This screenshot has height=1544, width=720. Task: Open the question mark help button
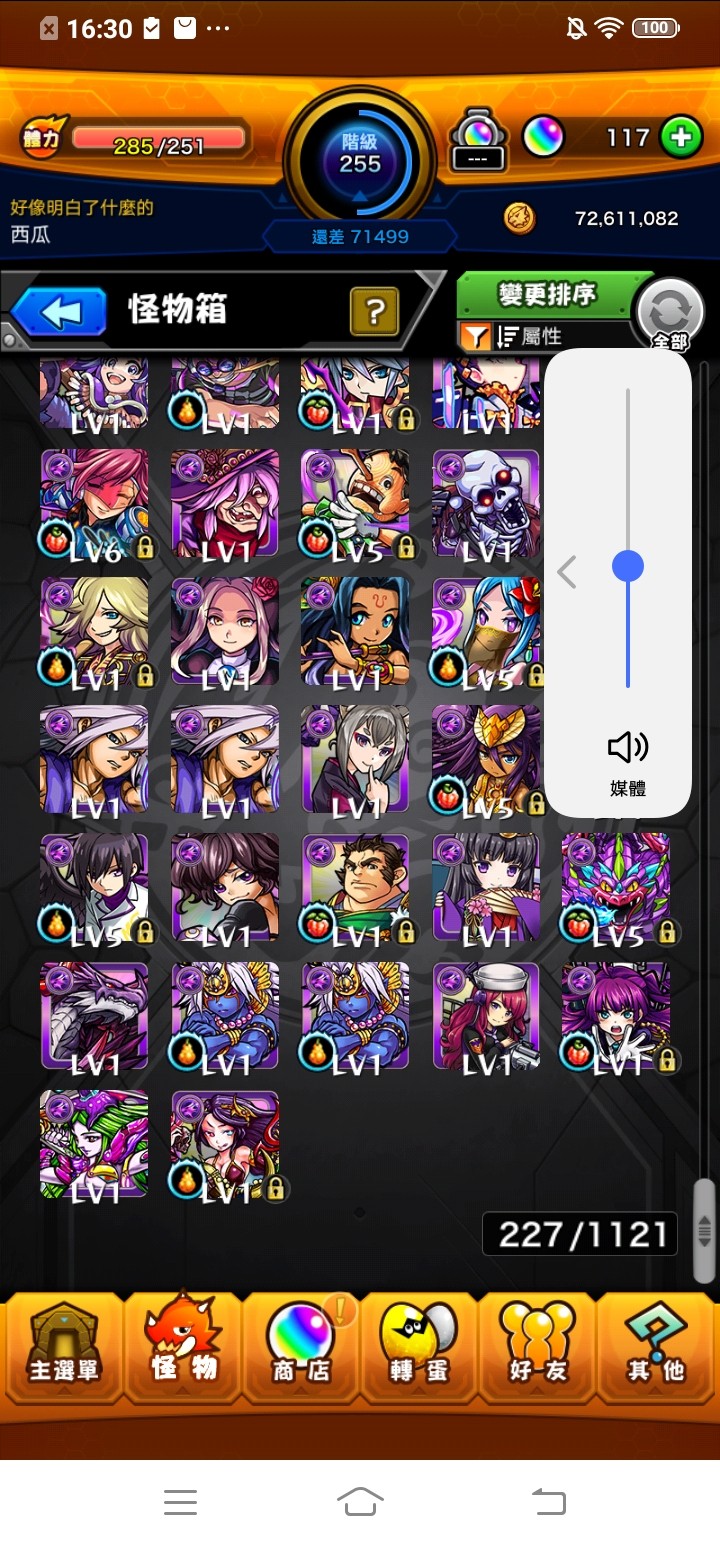point(374,312)
